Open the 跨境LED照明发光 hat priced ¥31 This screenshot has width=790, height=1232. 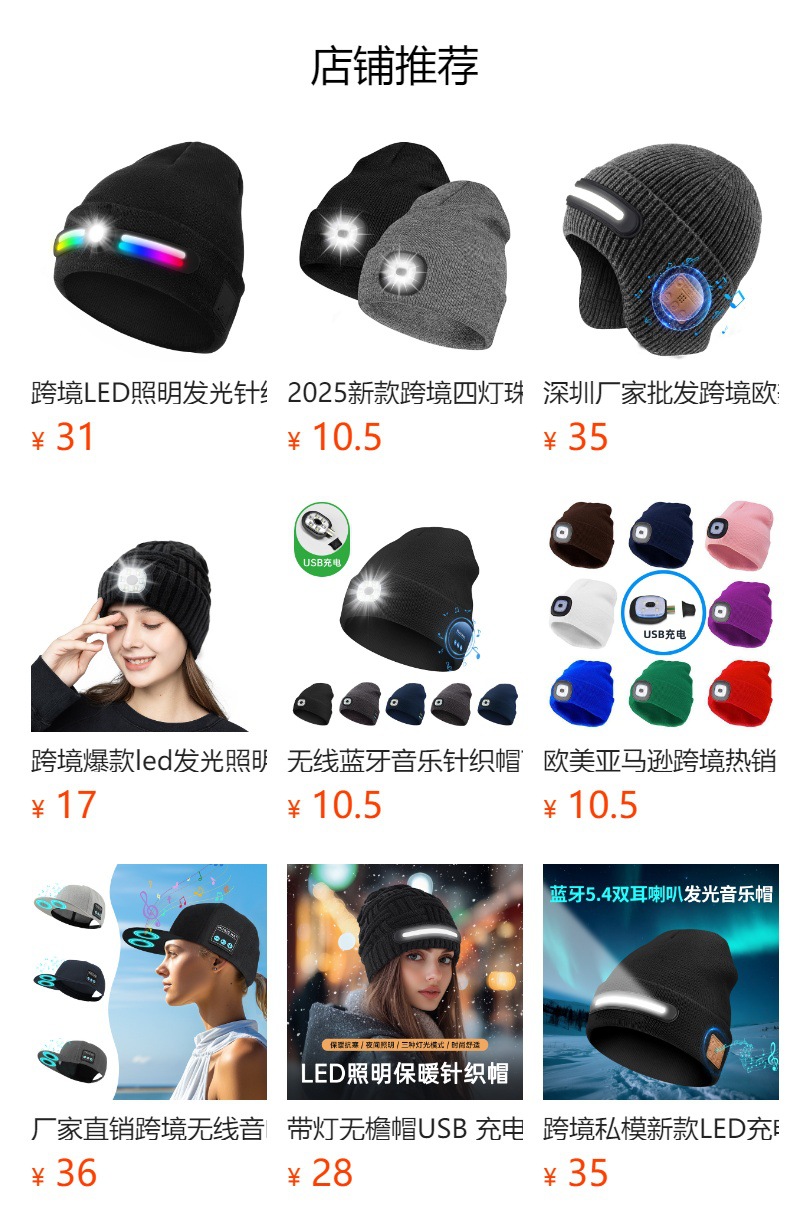[x=149, y=246]
